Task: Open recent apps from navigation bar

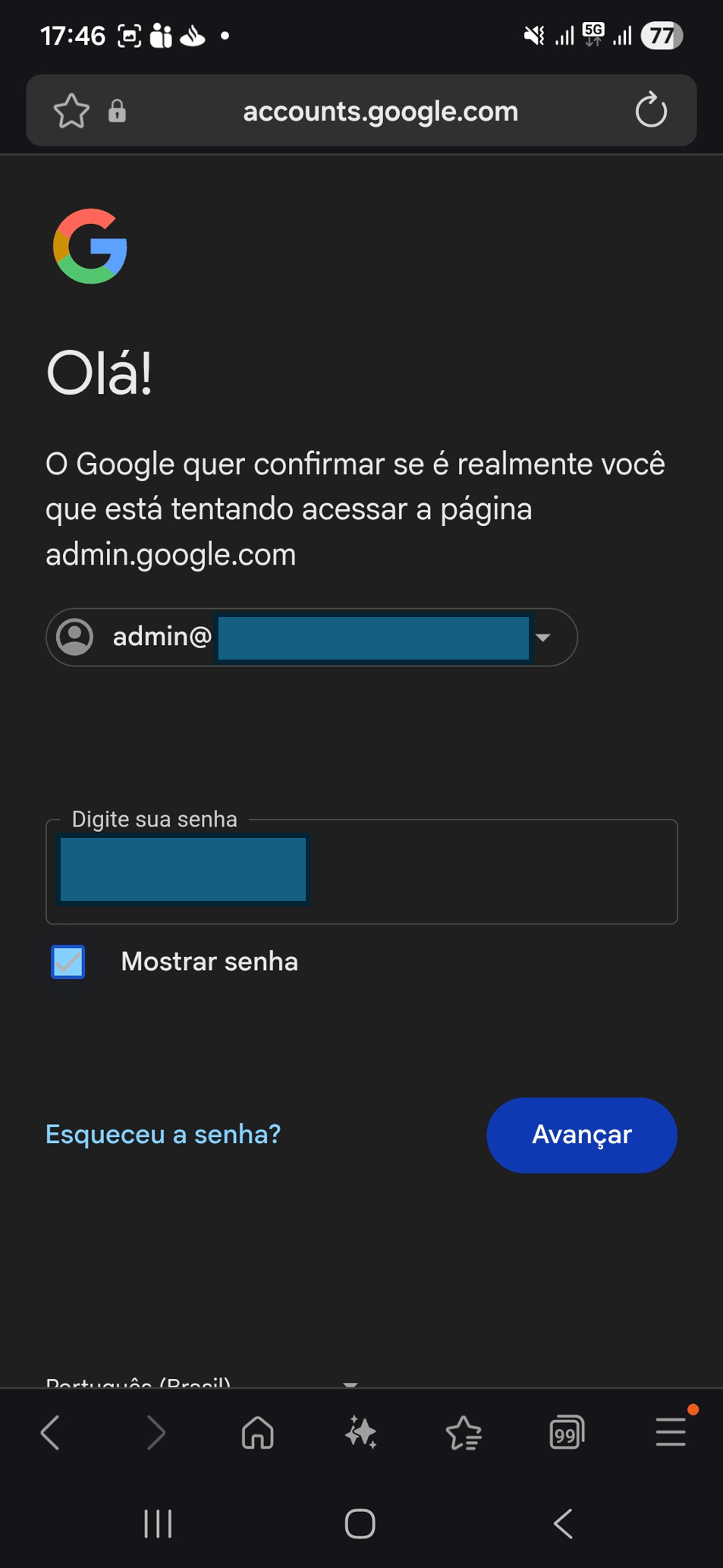Action: point(158,1523)
